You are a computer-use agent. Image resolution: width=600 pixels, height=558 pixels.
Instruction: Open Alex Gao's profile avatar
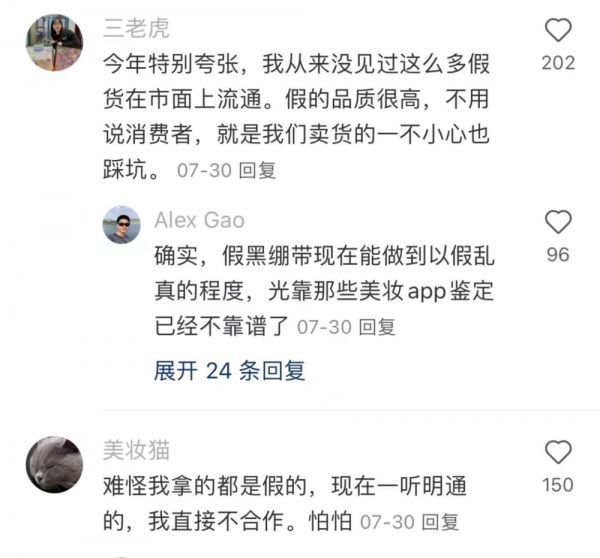(122, 224)
